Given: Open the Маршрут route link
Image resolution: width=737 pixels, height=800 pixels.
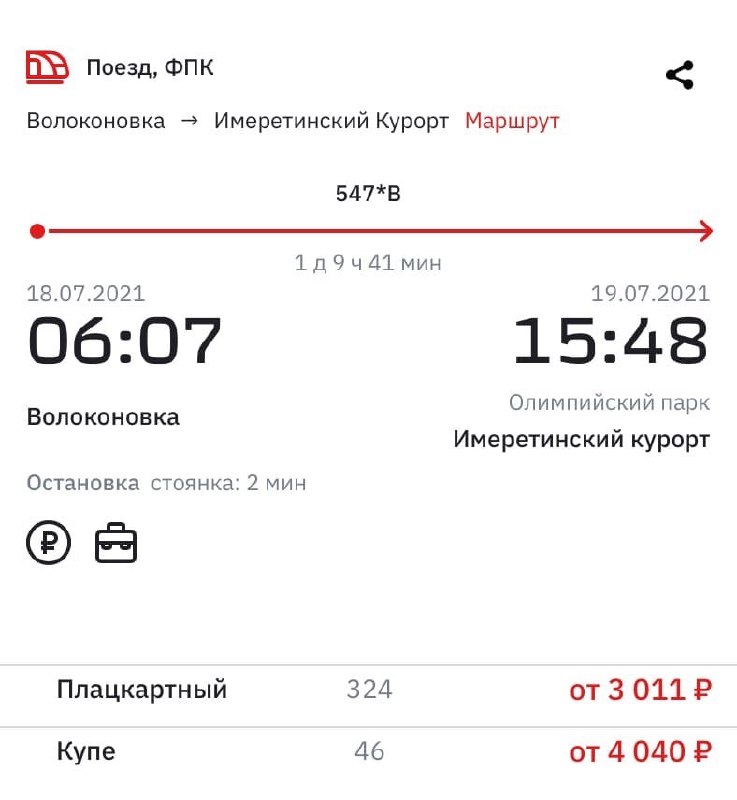Looking at the screenshot, I should pyautogui.click(x=512, y=121).
